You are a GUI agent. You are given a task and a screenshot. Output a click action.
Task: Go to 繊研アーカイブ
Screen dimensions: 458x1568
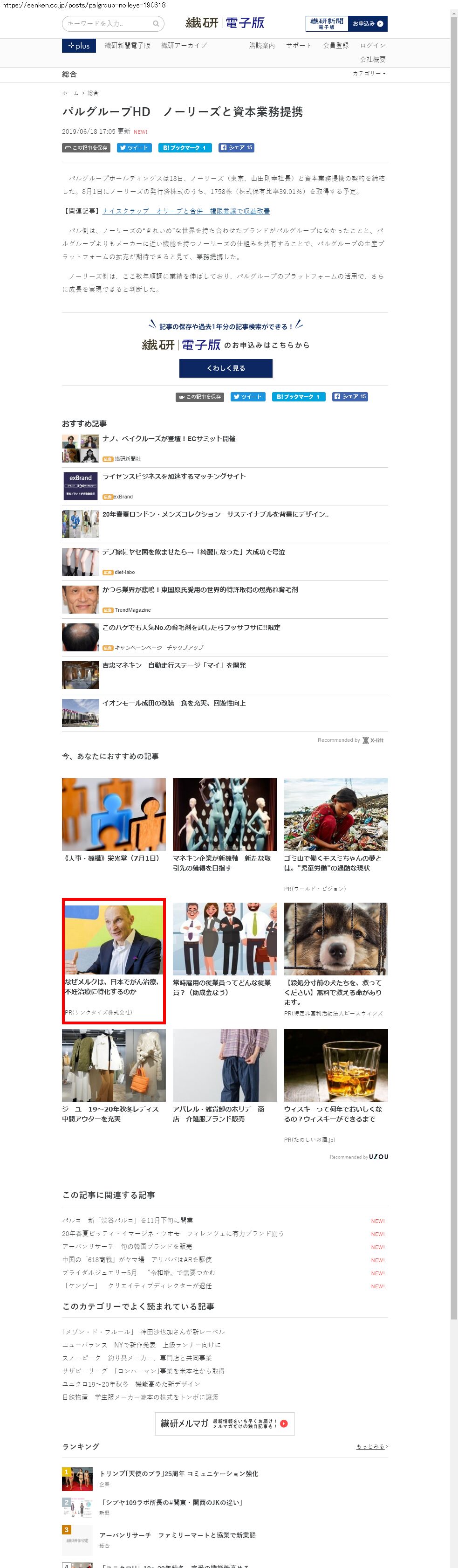point(184,46)
